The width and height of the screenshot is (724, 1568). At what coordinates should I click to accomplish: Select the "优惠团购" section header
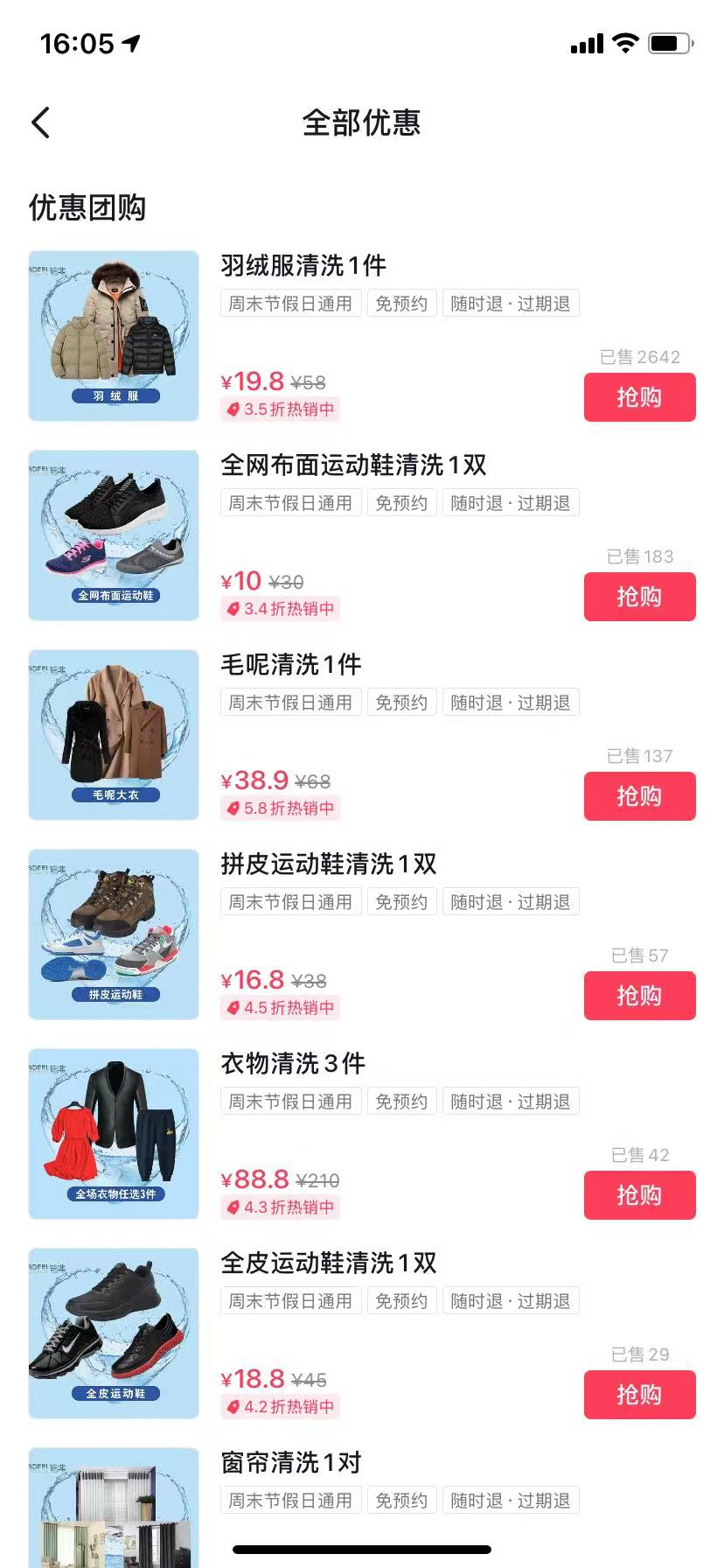(87, 207)
